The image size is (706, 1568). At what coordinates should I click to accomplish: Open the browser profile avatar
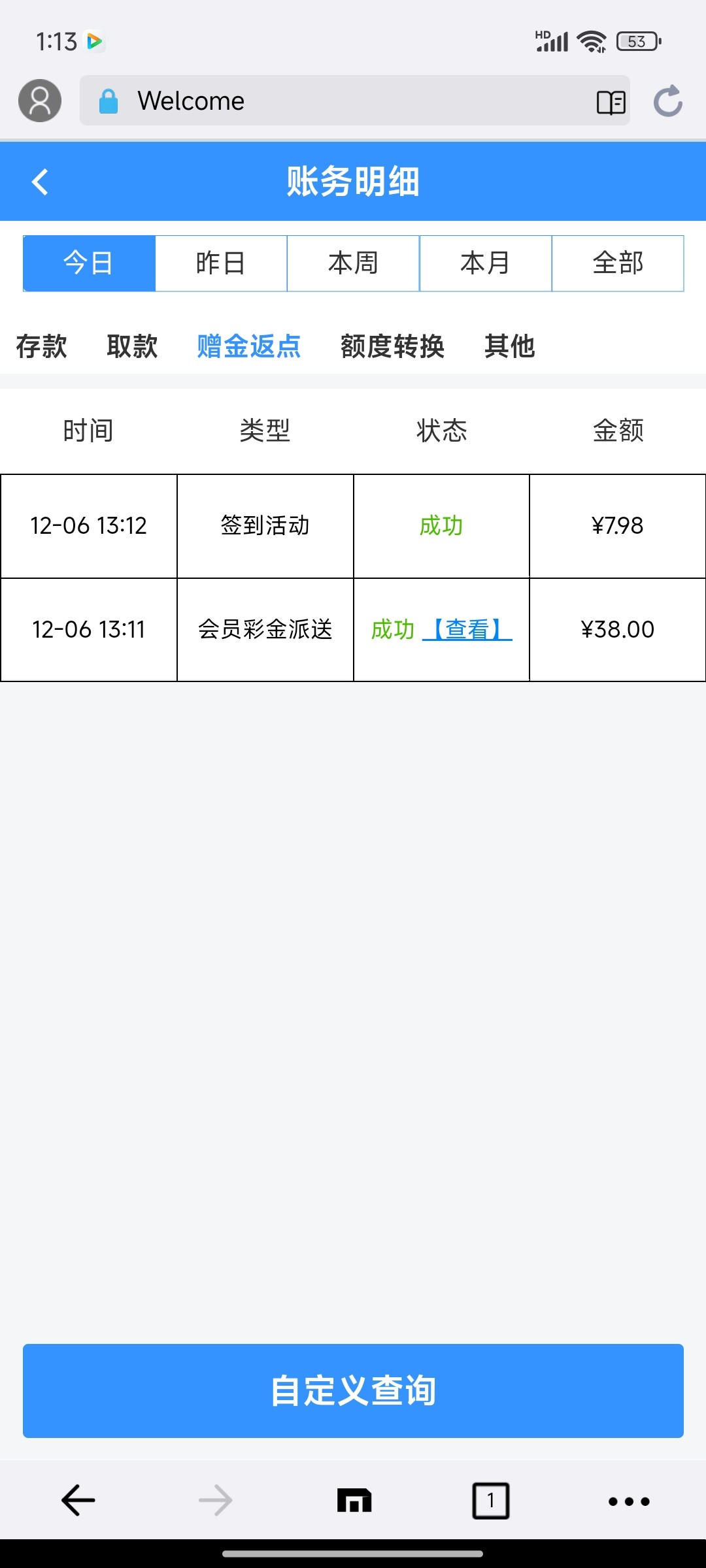pyautogui.click(x=40, y=101)
